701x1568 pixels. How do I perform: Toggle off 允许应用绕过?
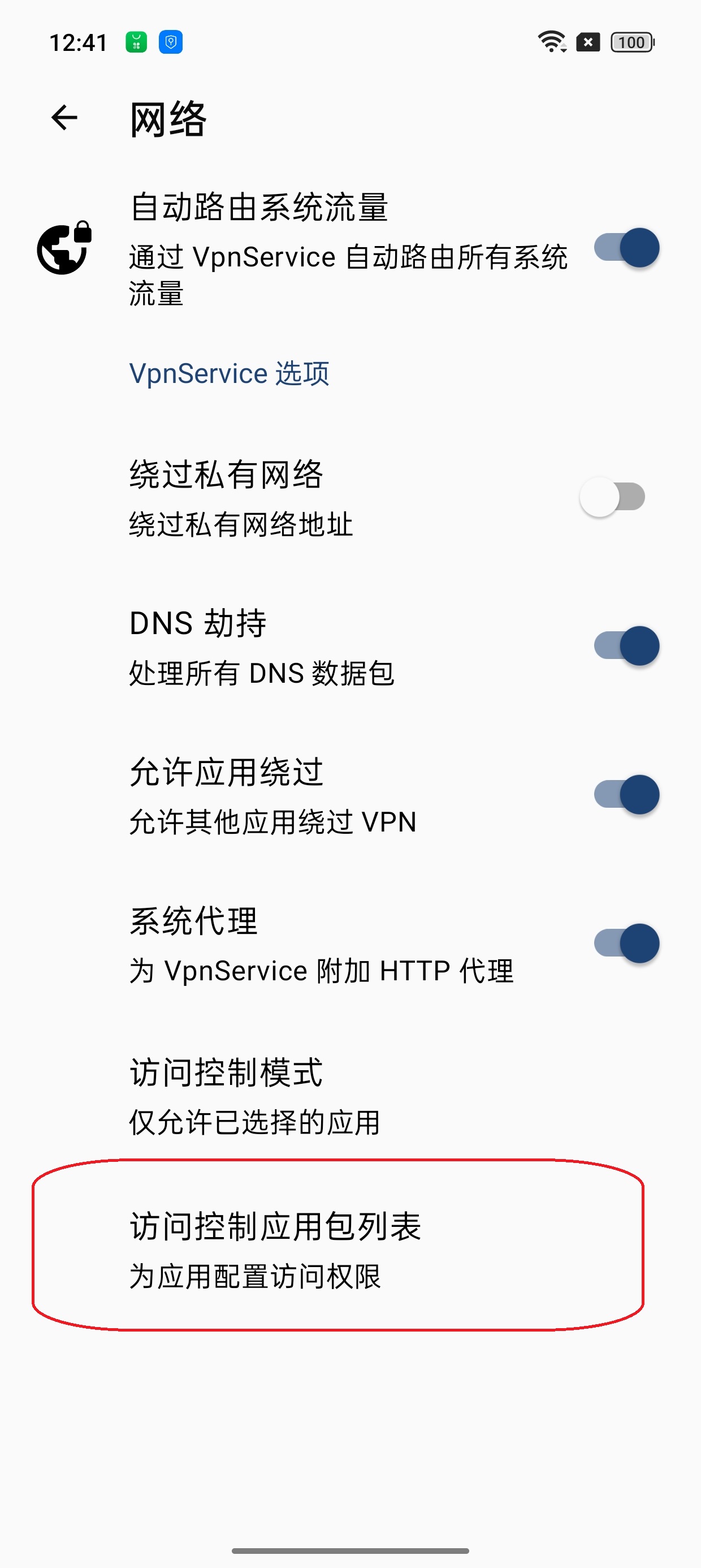pyautogui.click(x=626, y=795)
